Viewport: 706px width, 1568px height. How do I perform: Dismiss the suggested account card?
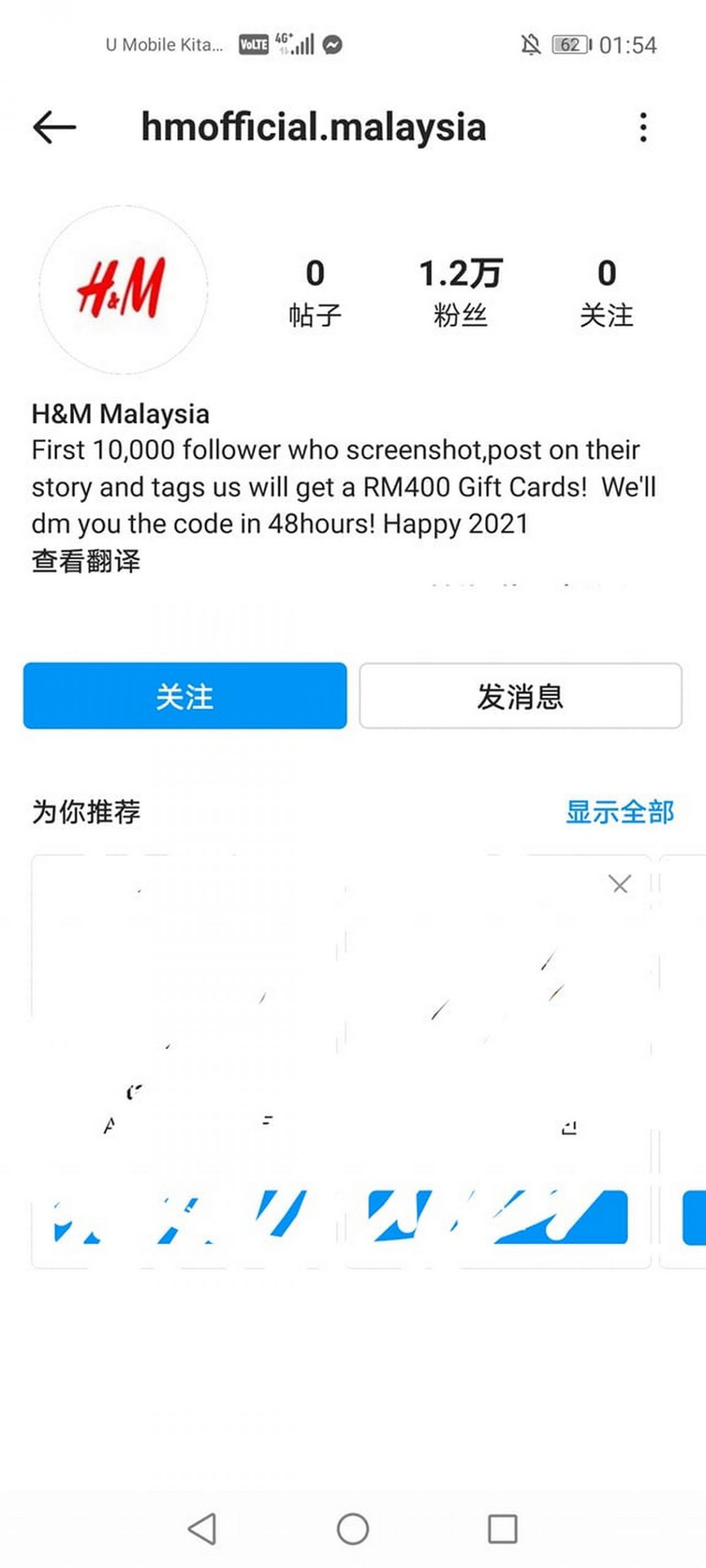coord(620,884)
